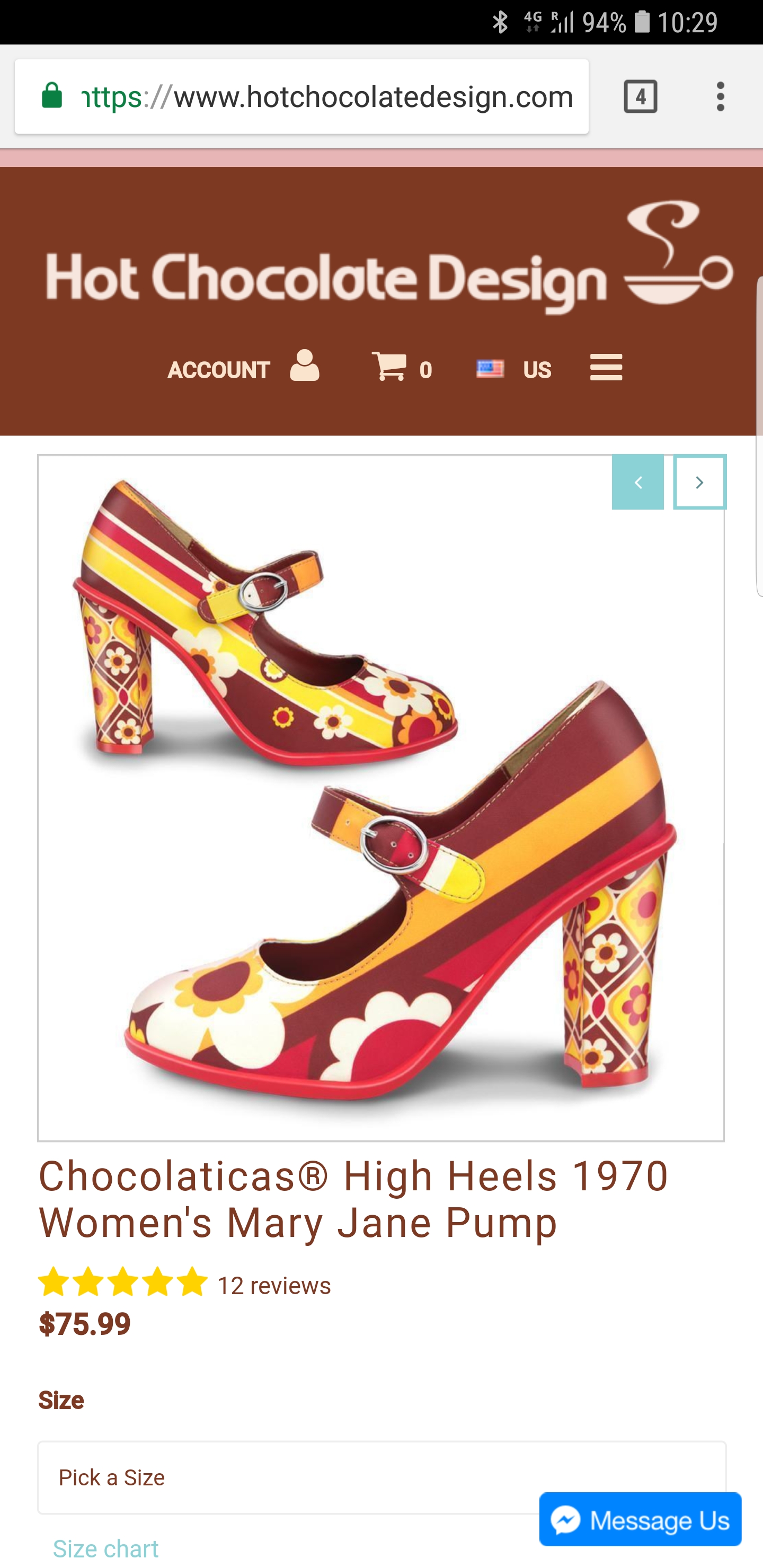The image size is (763, 1568).
Task: Open the Size chart link
Action: click(x=105, y=1549)
